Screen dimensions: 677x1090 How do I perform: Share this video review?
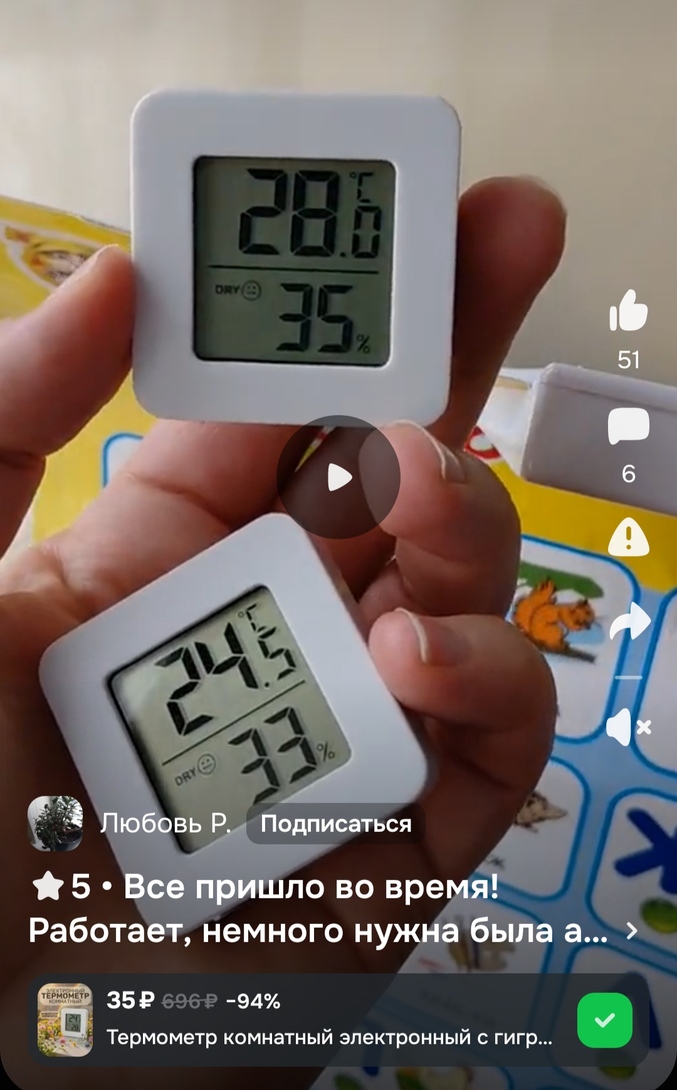pyautogui.click(x=629, y=624)
